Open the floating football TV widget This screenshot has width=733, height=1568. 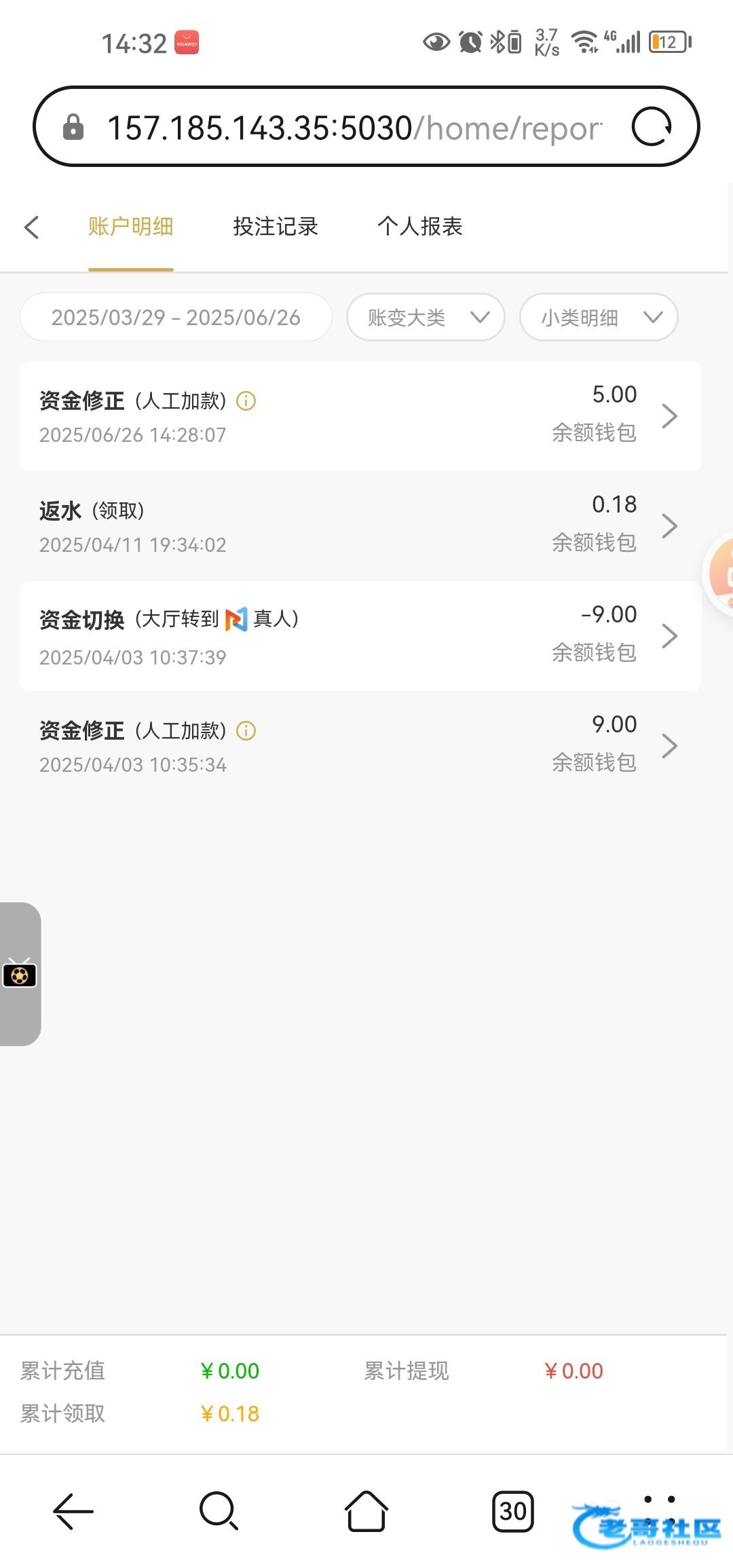[20, 974]
